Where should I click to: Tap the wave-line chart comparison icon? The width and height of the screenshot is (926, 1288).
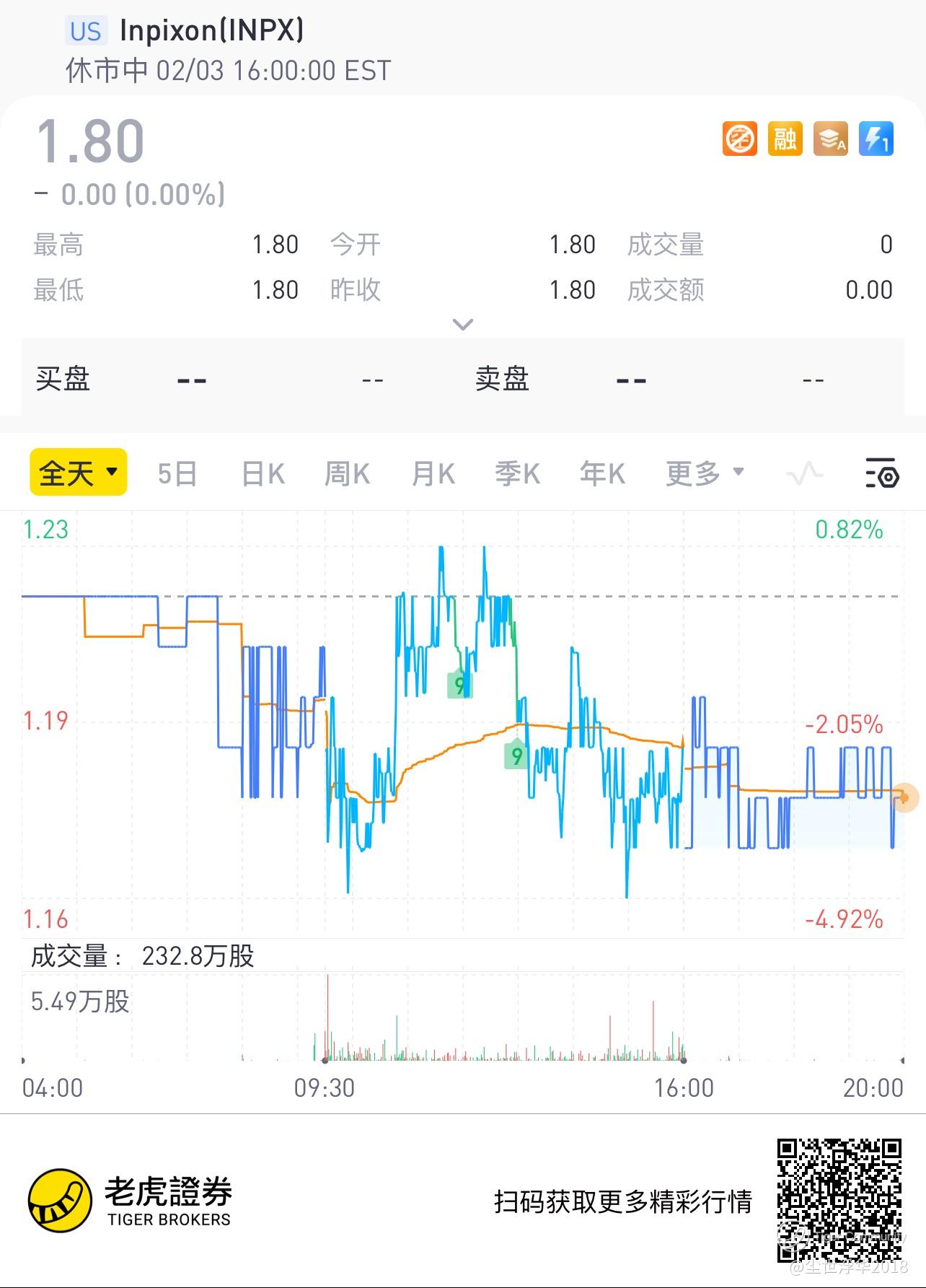[804, 474]
